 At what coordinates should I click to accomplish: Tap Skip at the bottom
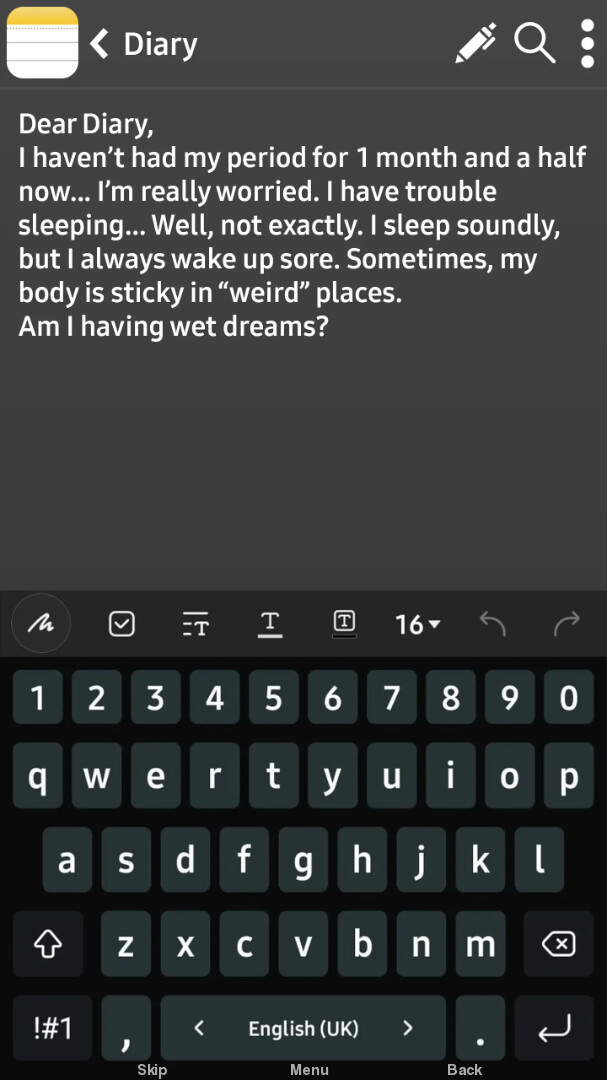[x=152, y=1070]
